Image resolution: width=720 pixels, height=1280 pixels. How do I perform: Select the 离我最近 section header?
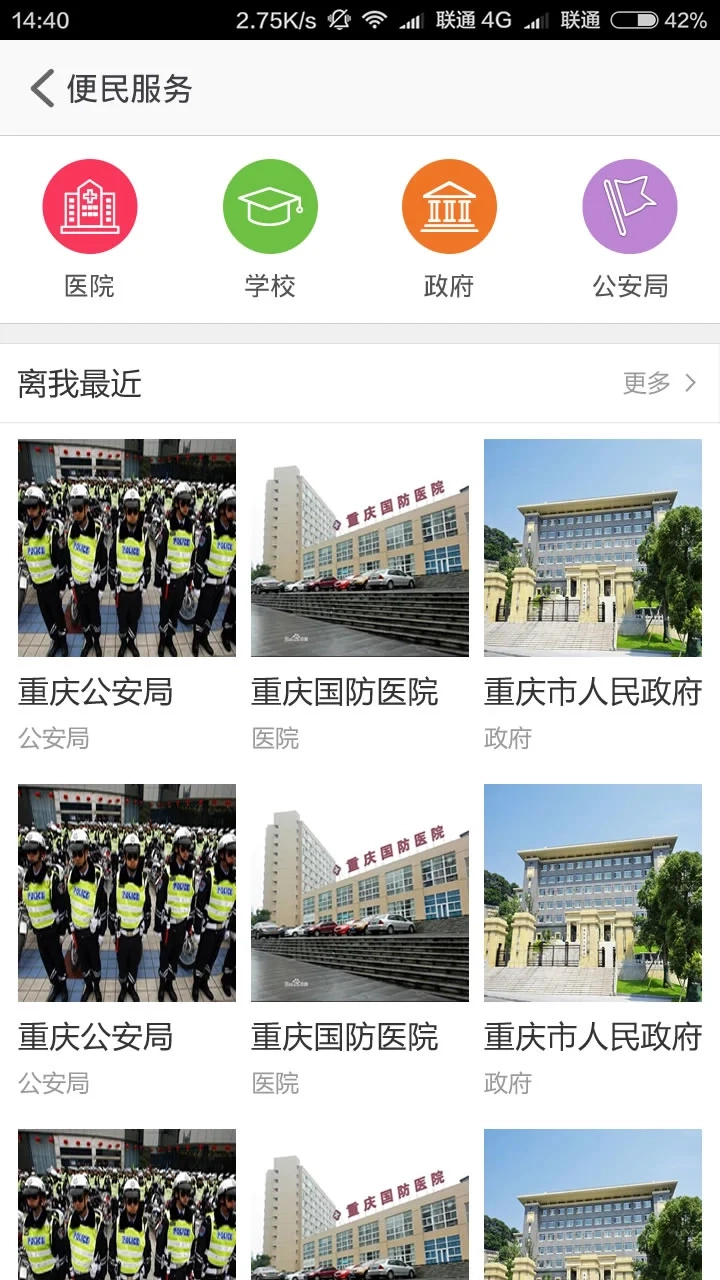pos(78,382)
